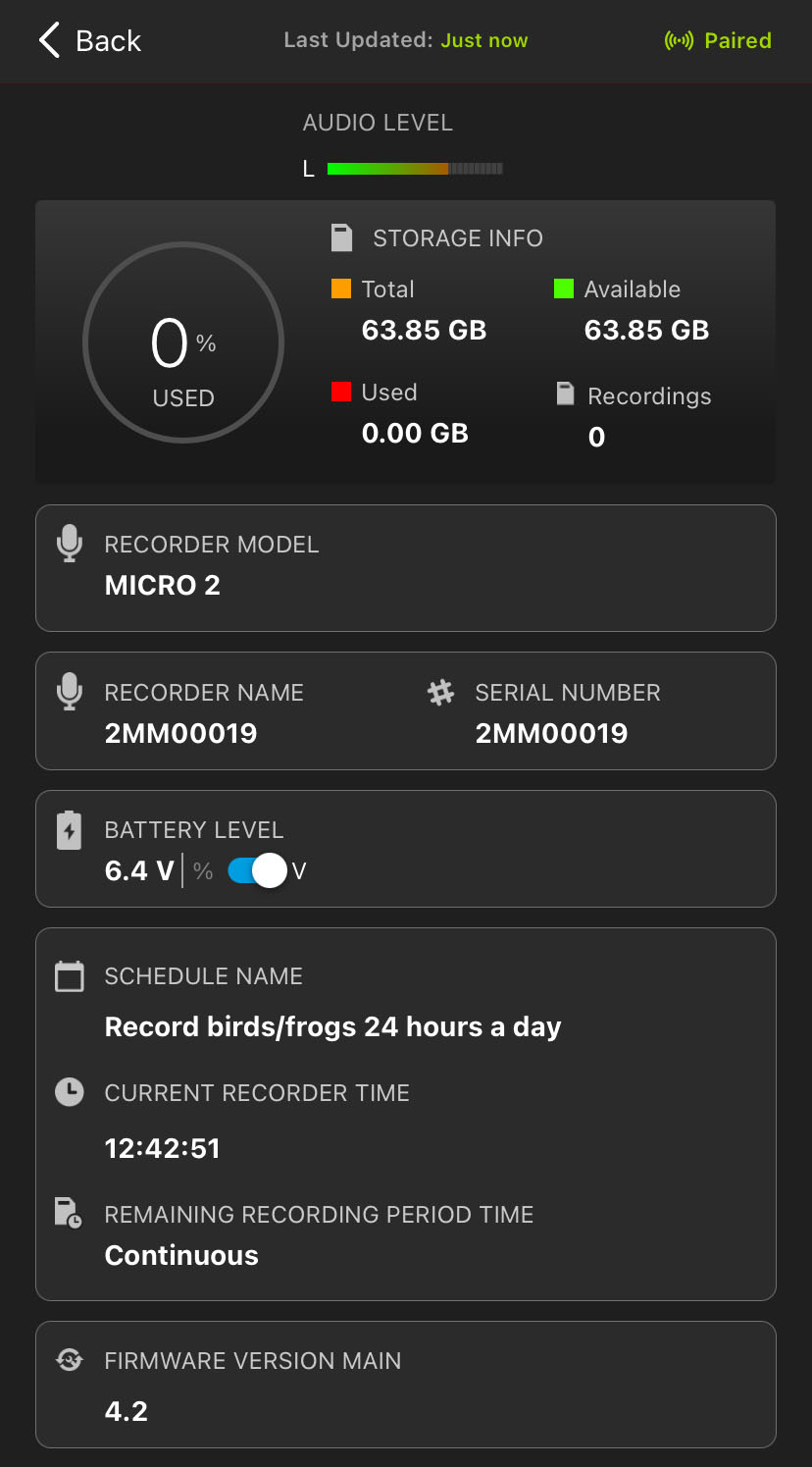Click the microphone icon beside Recorder Model

pyautogui.click(x=69, y=543)
